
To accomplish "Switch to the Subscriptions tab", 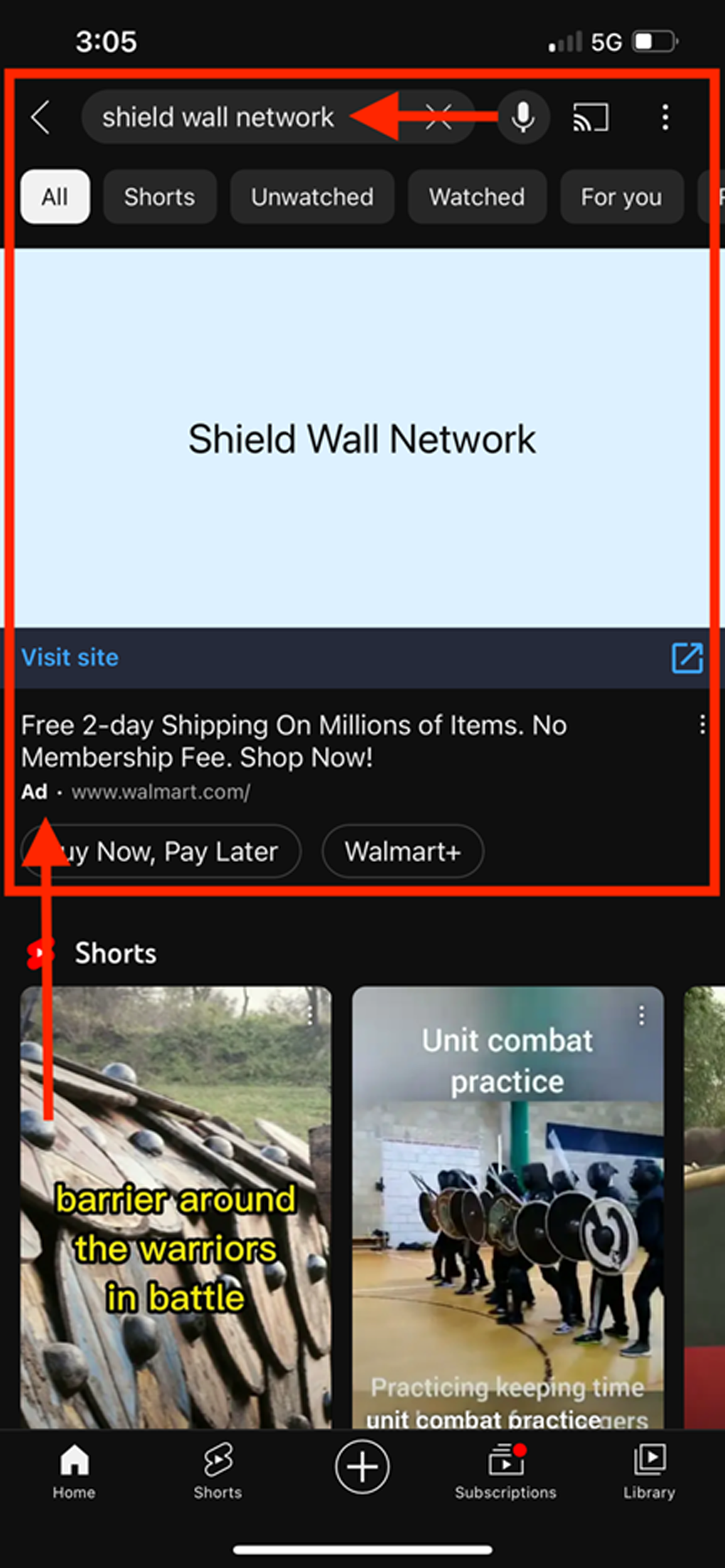I will 505,1469.
